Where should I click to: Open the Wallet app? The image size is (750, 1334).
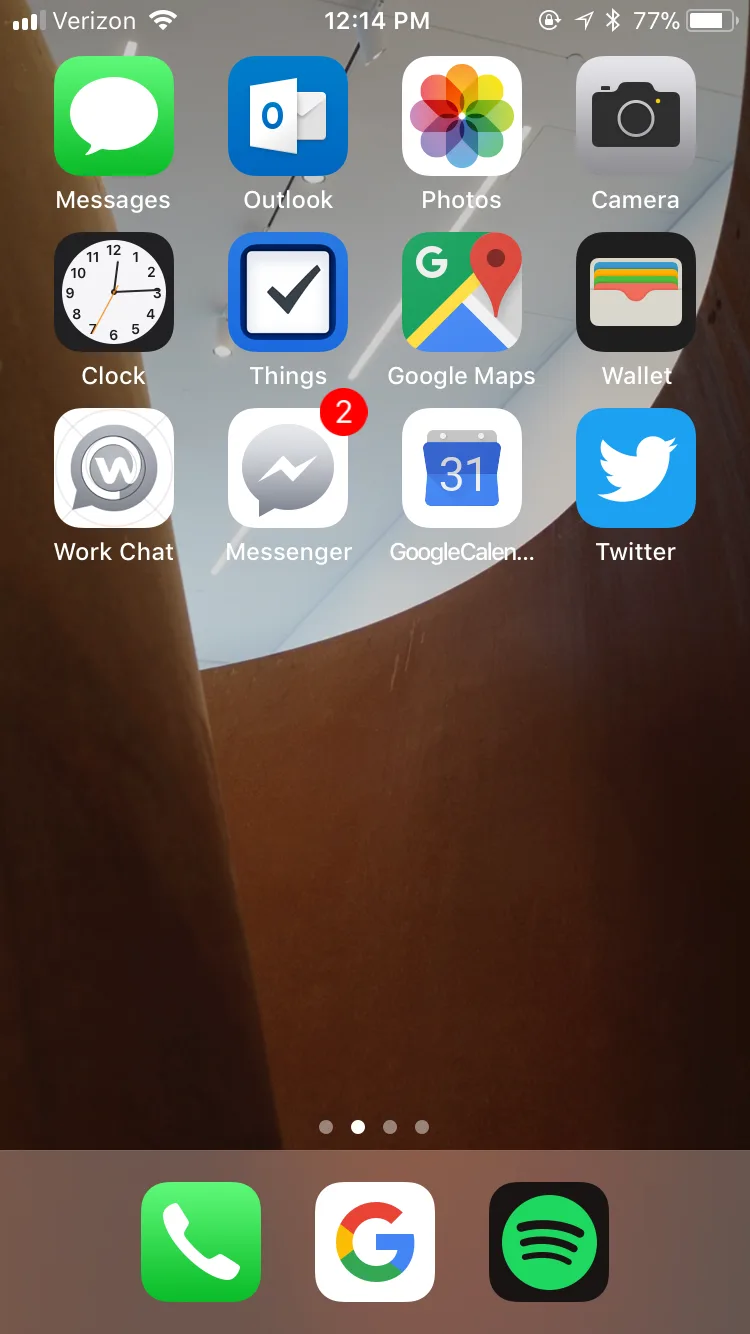636,292
